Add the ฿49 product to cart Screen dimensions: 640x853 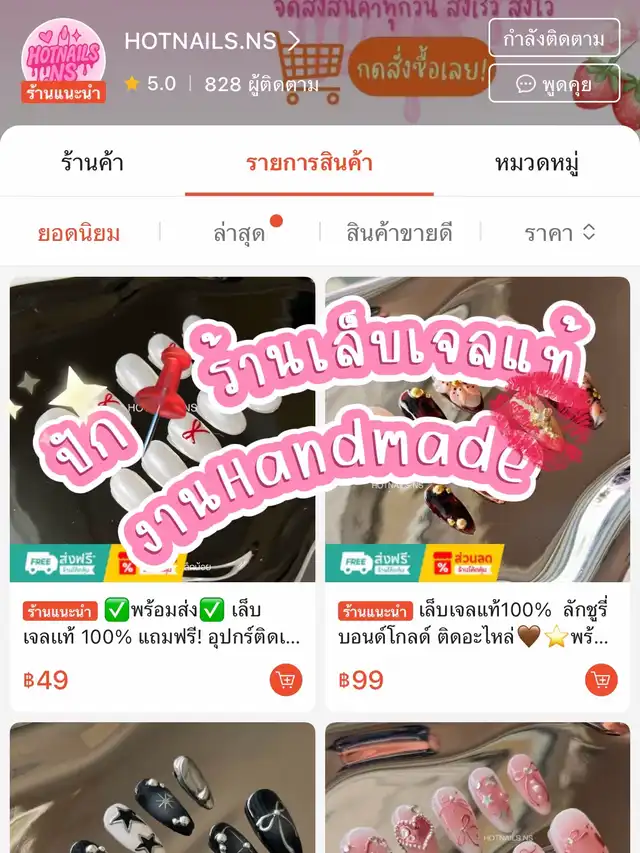(x=286, y=681)
